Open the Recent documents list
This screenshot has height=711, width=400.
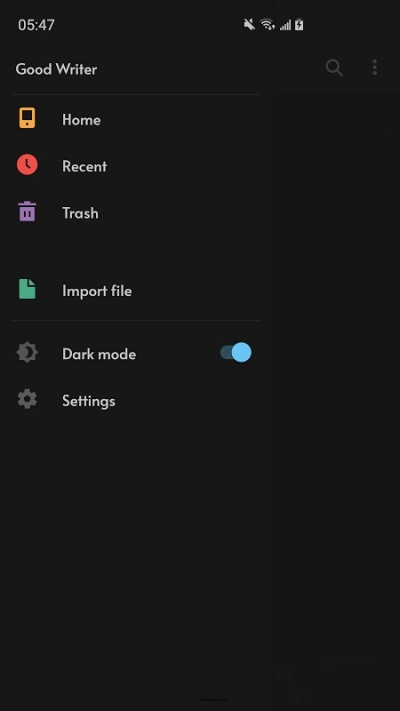point(136,166)
